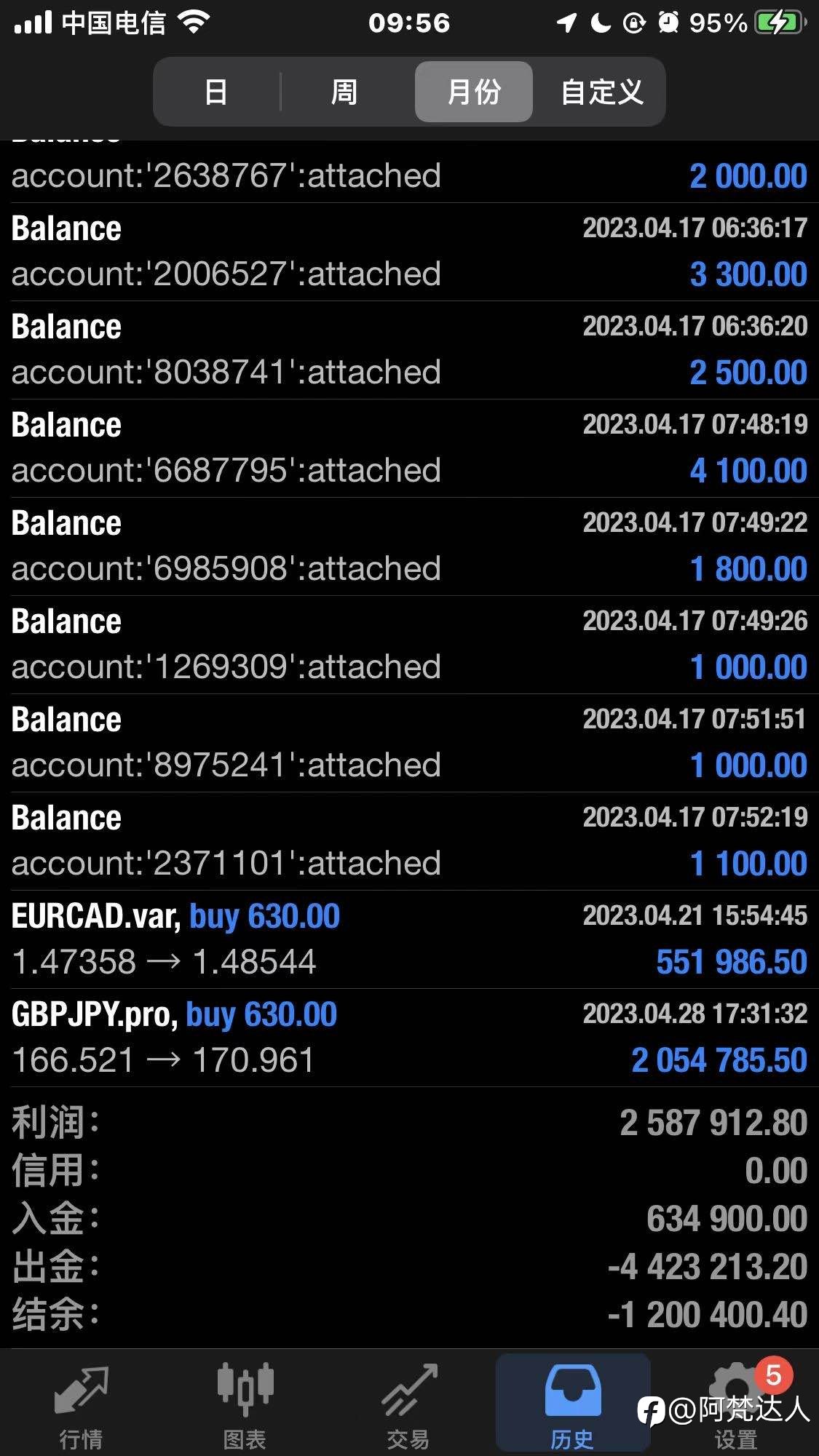View the GBPJPY.pro buy 630.00 deal
The width and height of the screenshot is (819, 1456).
tap(409, 1038)
